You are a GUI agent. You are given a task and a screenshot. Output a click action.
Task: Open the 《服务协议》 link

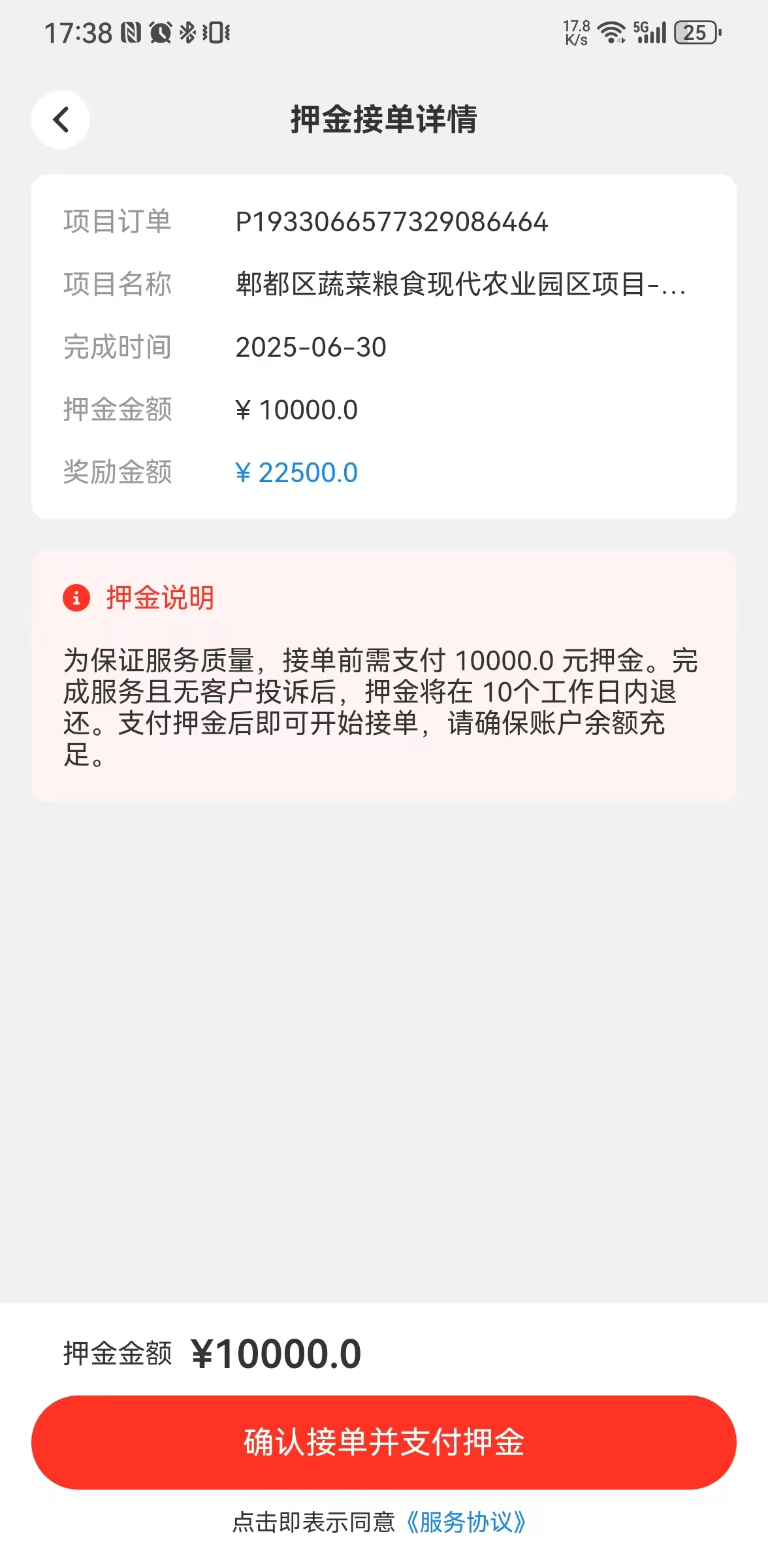[466, 1522]
